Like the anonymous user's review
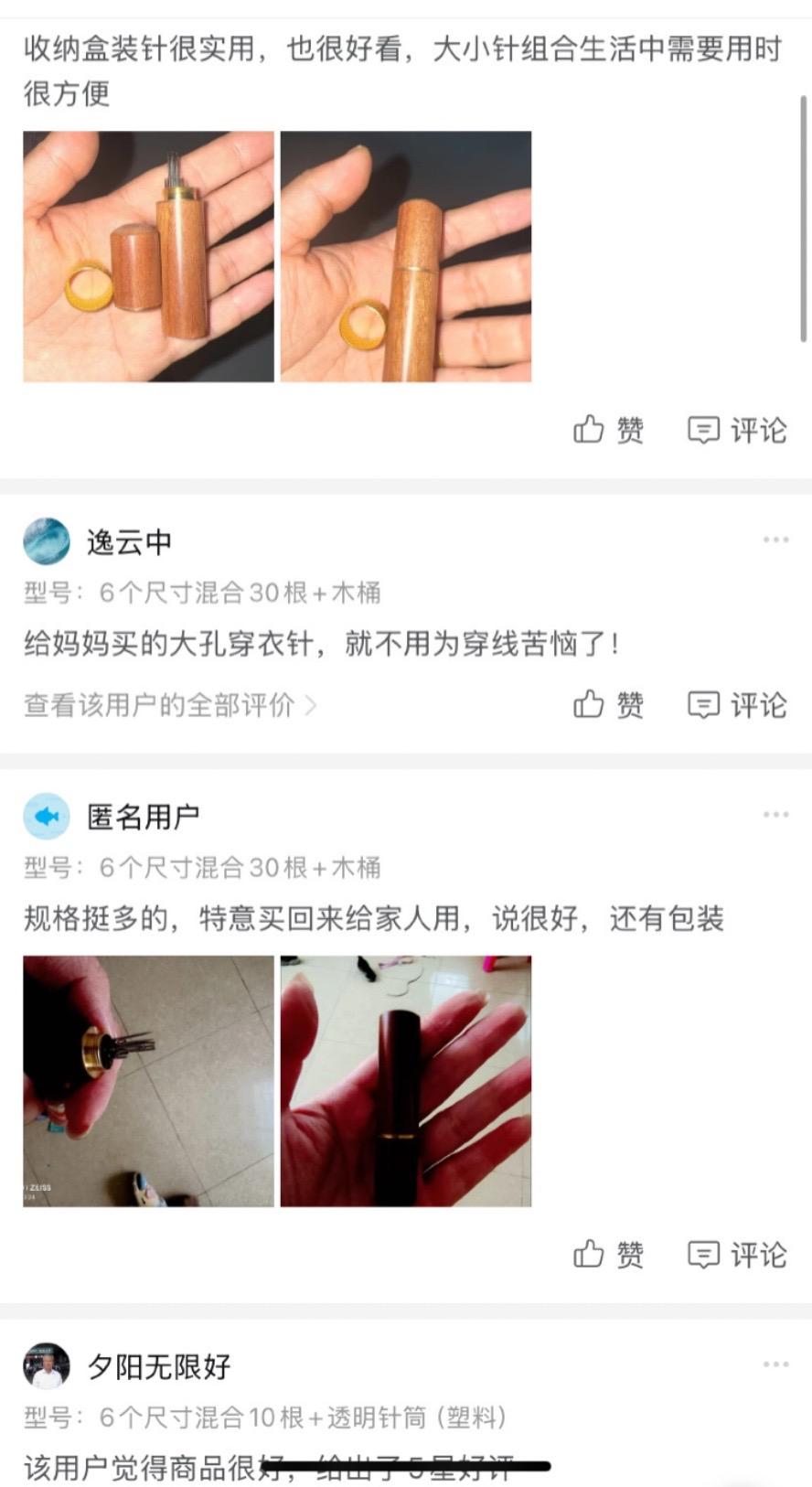Image resolution: width=812 pixels, height=1487 pixels. 606,1254
